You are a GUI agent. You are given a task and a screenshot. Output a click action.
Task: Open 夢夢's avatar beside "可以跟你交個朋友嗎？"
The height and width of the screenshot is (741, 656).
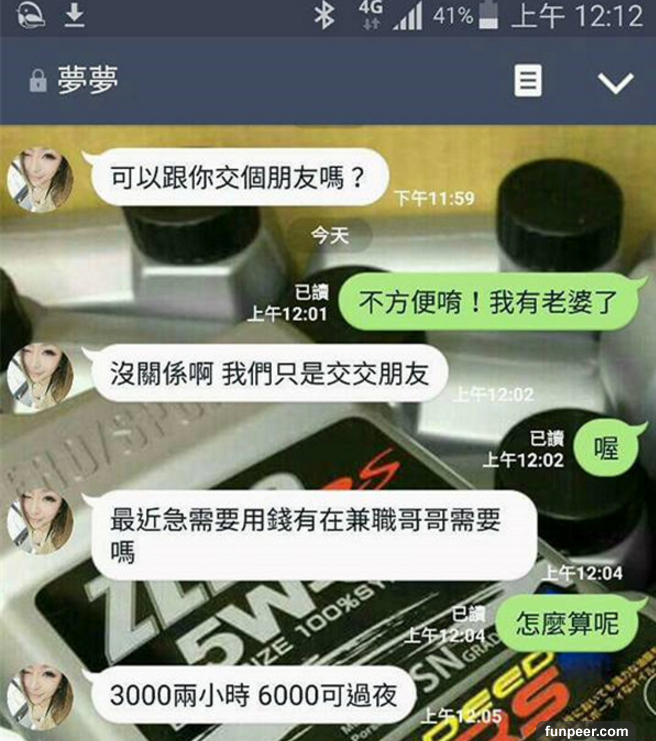click(40, 180)
